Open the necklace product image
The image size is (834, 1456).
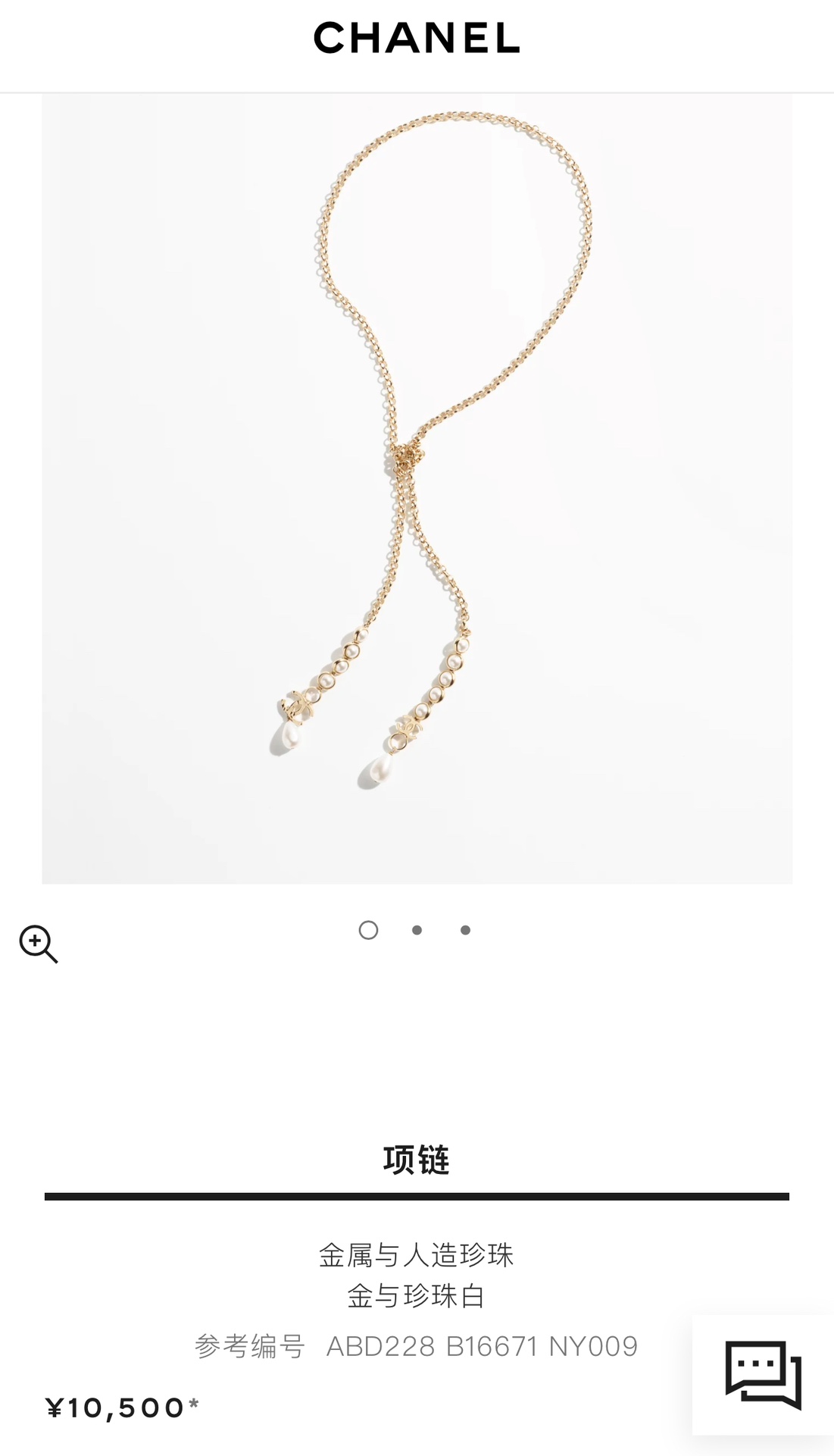[417, 489]
